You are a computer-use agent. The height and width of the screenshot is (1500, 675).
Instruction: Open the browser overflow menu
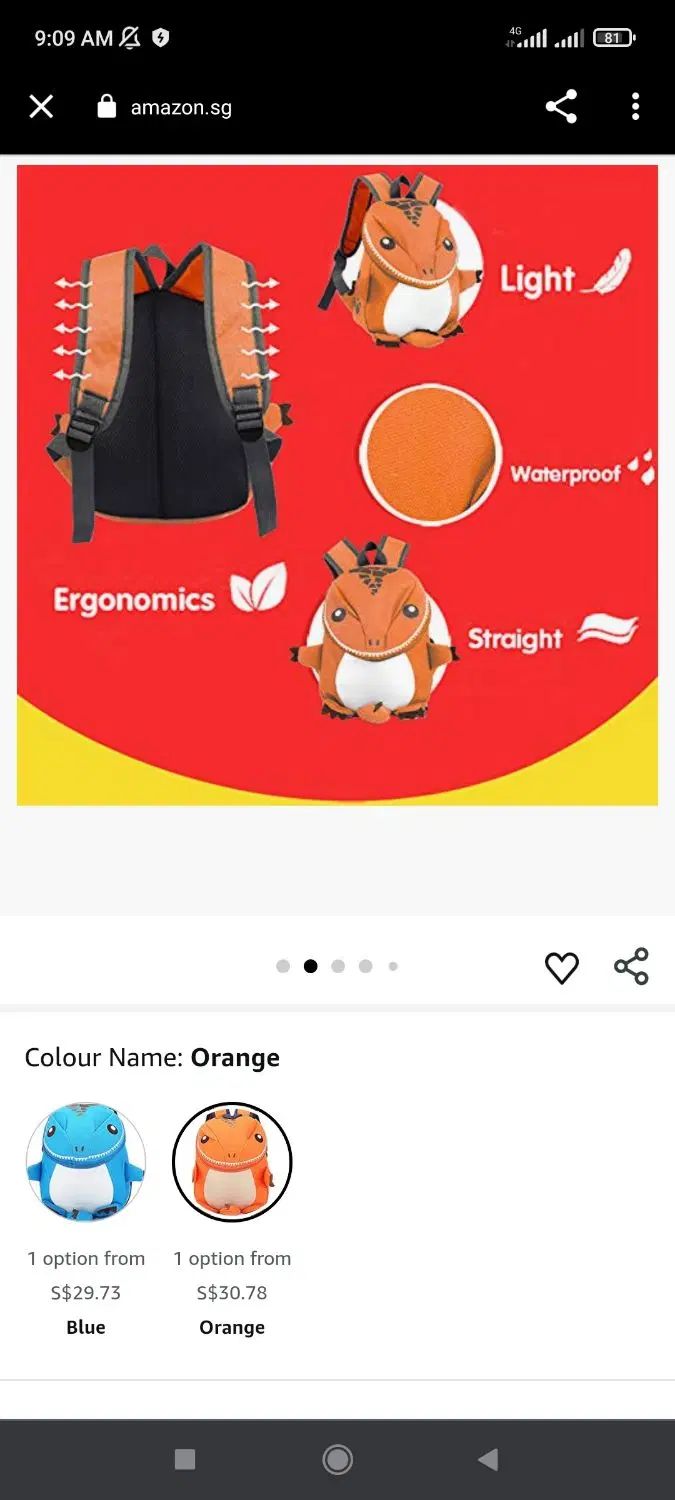[635, 107]
